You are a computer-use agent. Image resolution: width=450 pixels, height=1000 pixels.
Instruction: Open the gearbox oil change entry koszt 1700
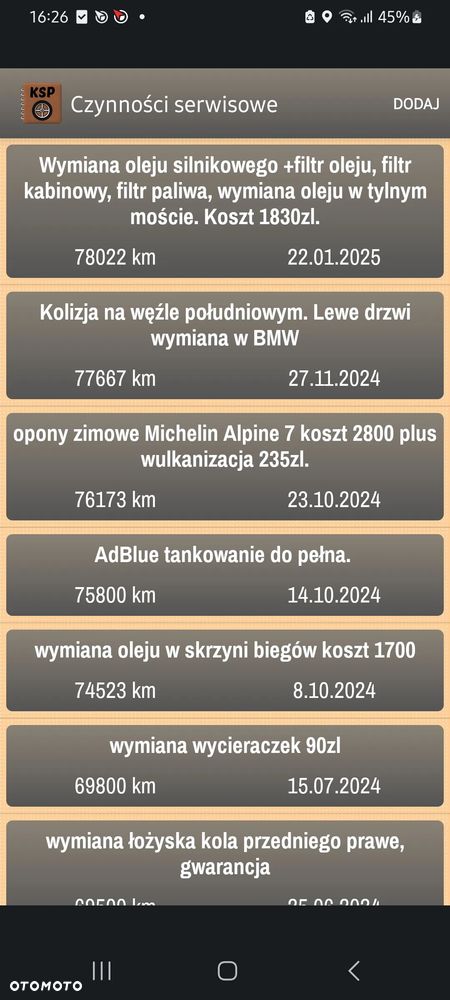225,670
